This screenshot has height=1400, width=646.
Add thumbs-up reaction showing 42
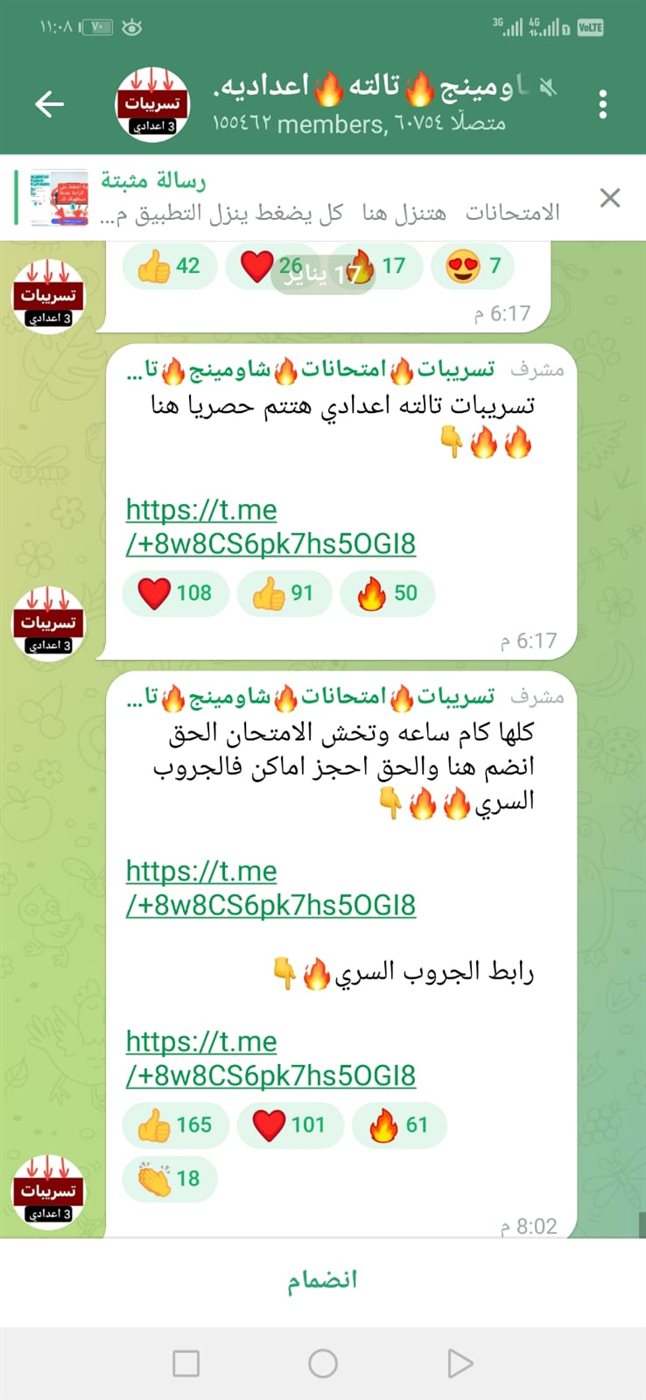click(x=169, y=267)
